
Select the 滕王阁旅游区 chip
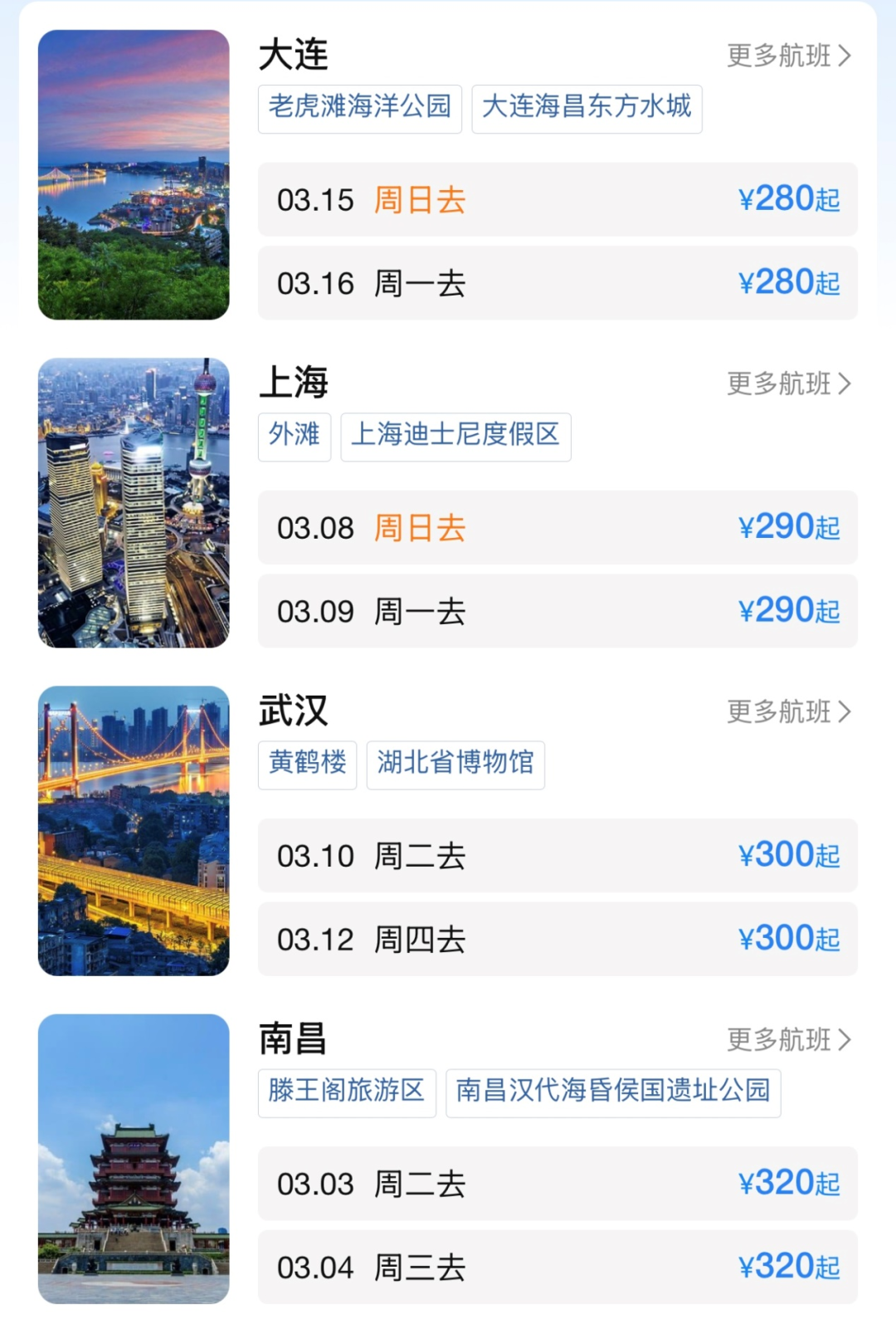347,1092
